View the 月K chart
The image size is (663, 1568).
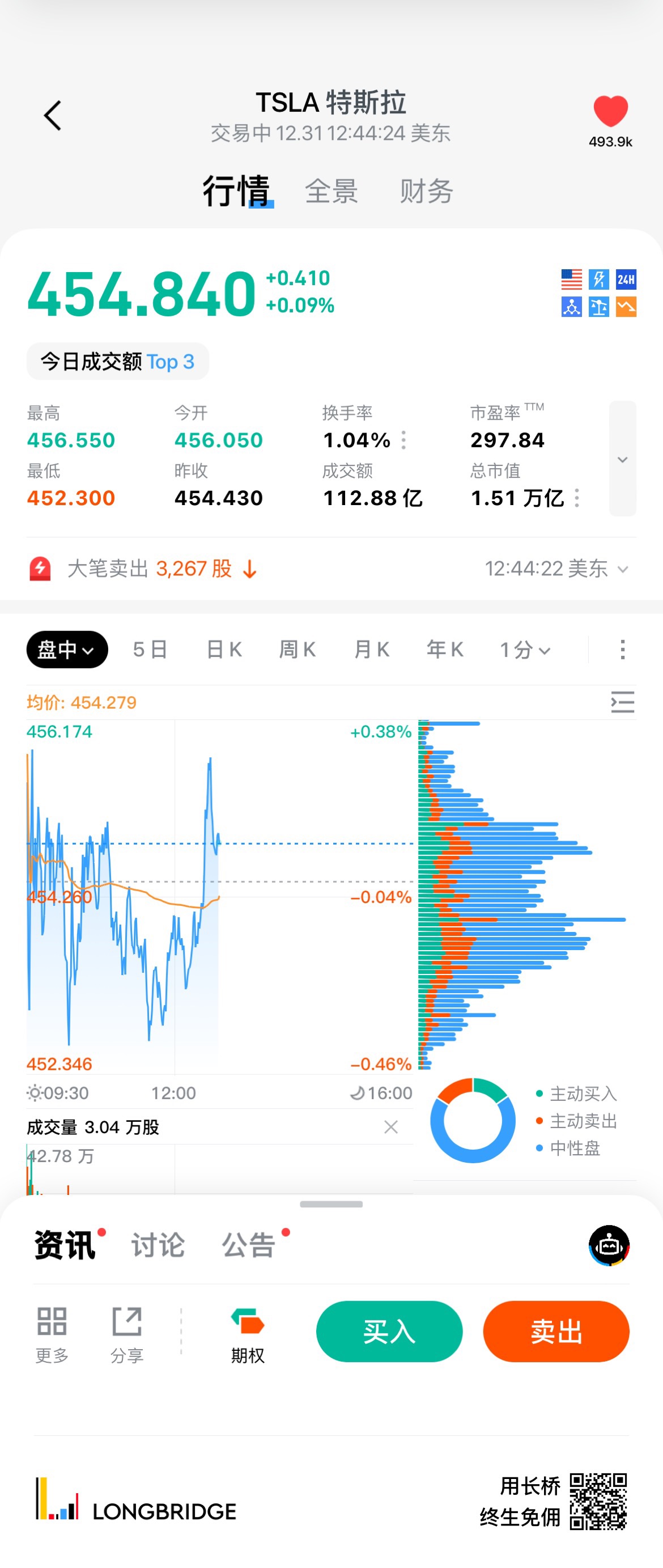coord(371,650)
